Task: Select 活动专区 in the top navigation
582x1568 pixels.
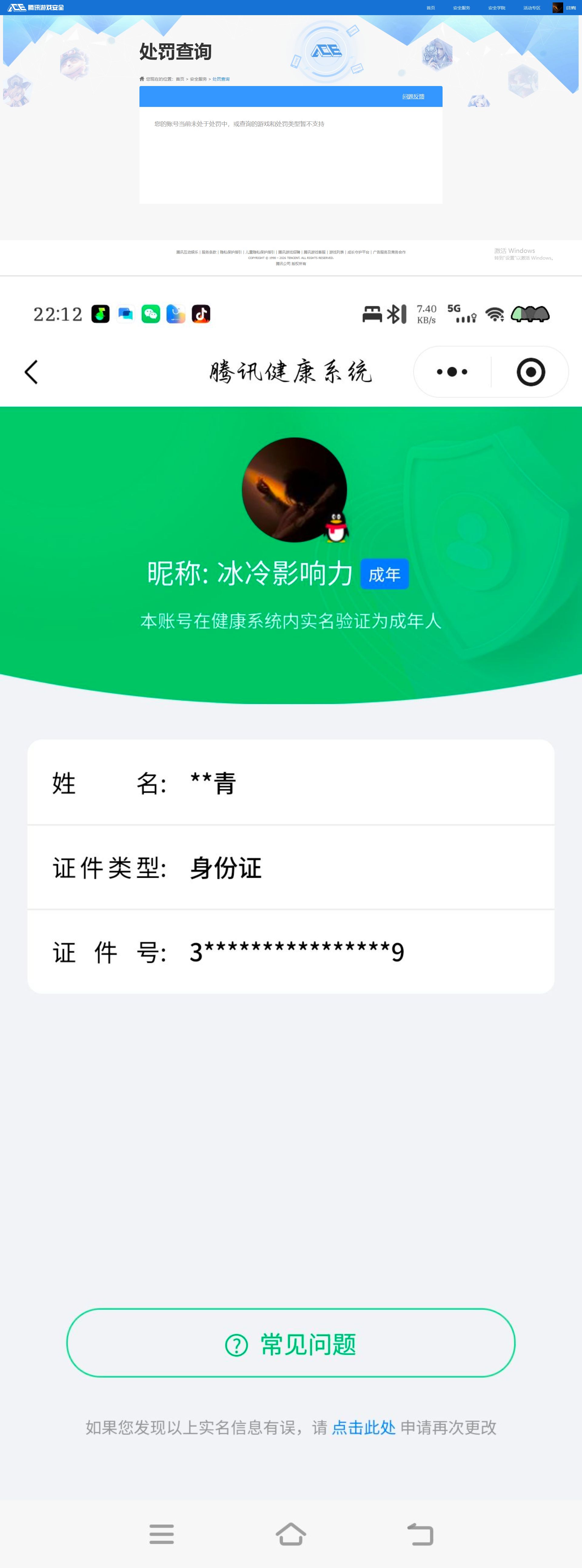Action: (531, 7)
